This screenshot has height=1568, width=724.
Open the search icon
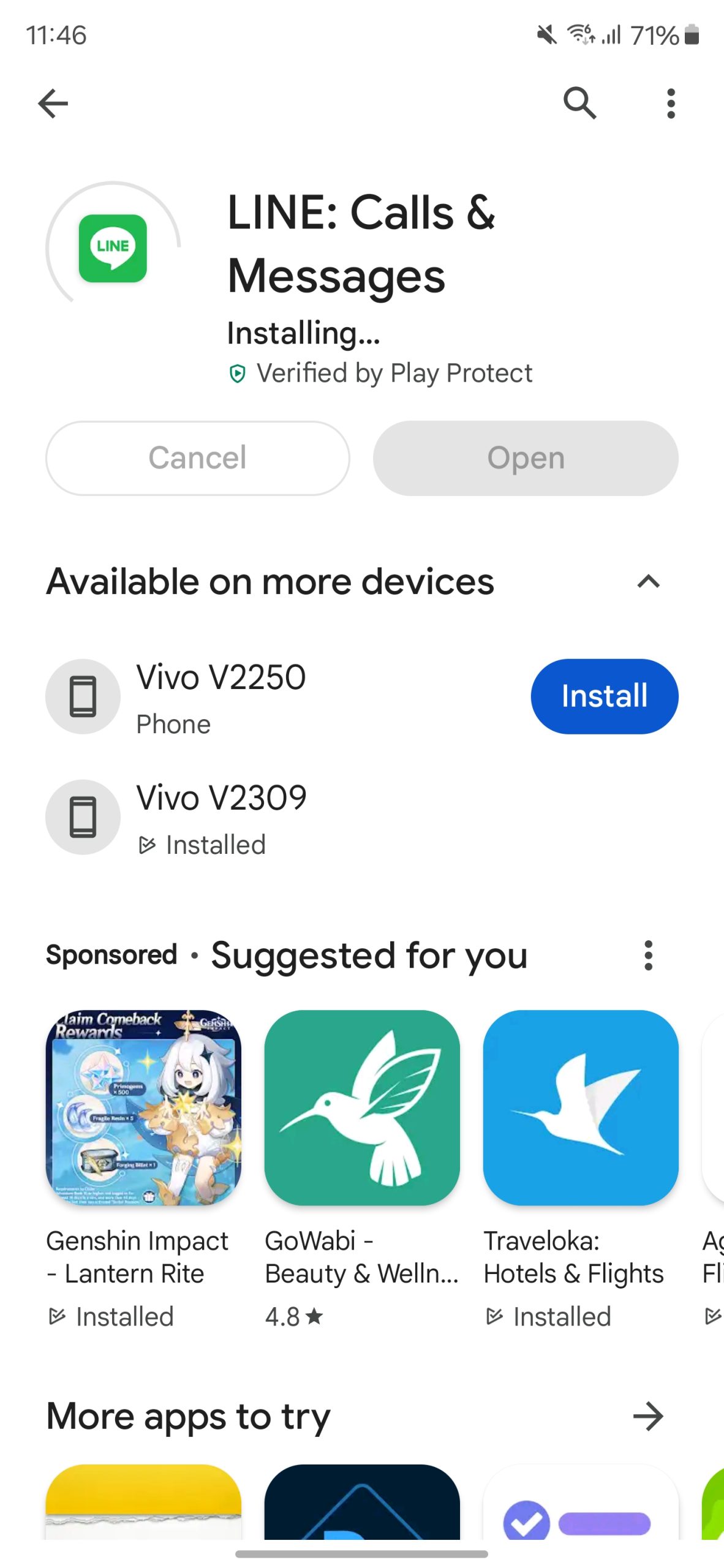[579, 103]
